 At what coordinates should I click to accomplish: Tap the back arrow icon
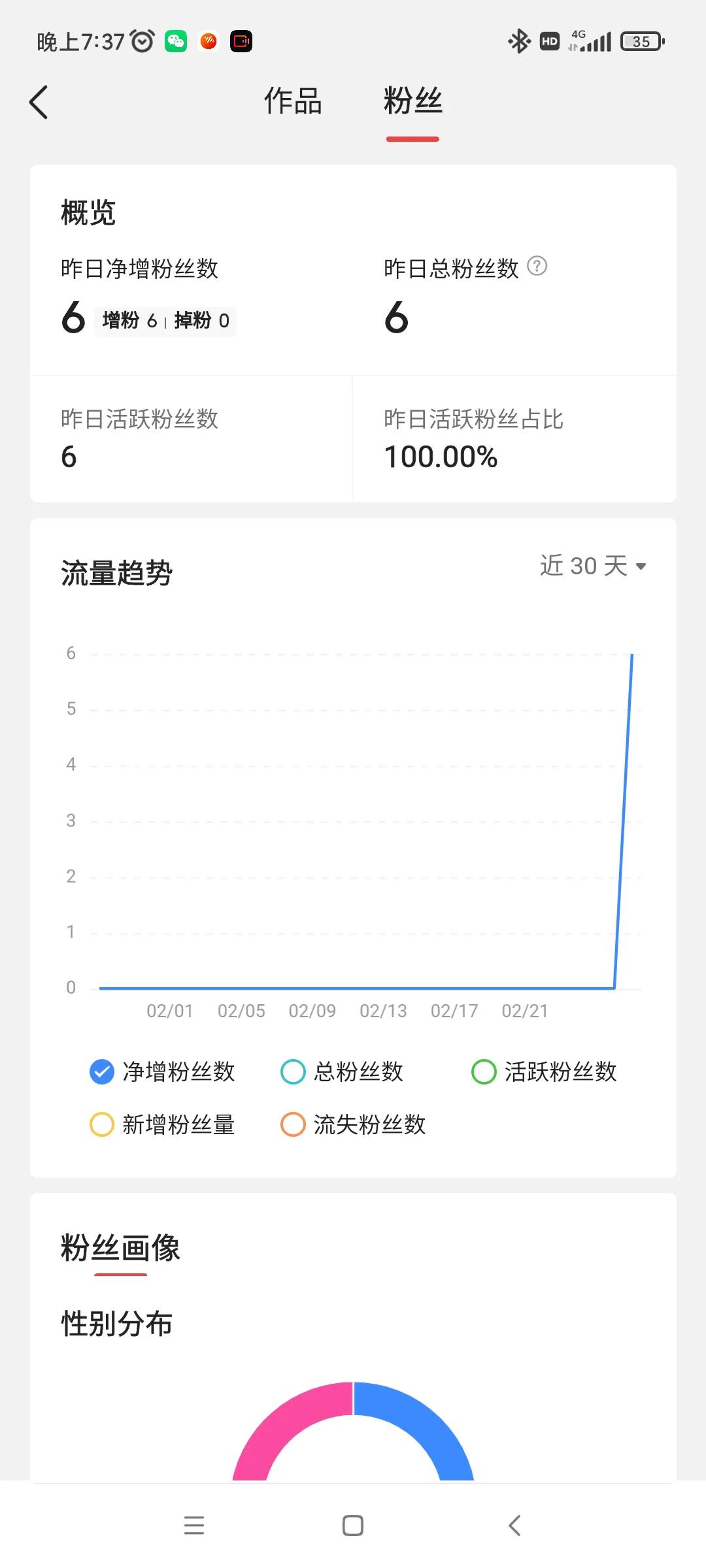(37, 102)
